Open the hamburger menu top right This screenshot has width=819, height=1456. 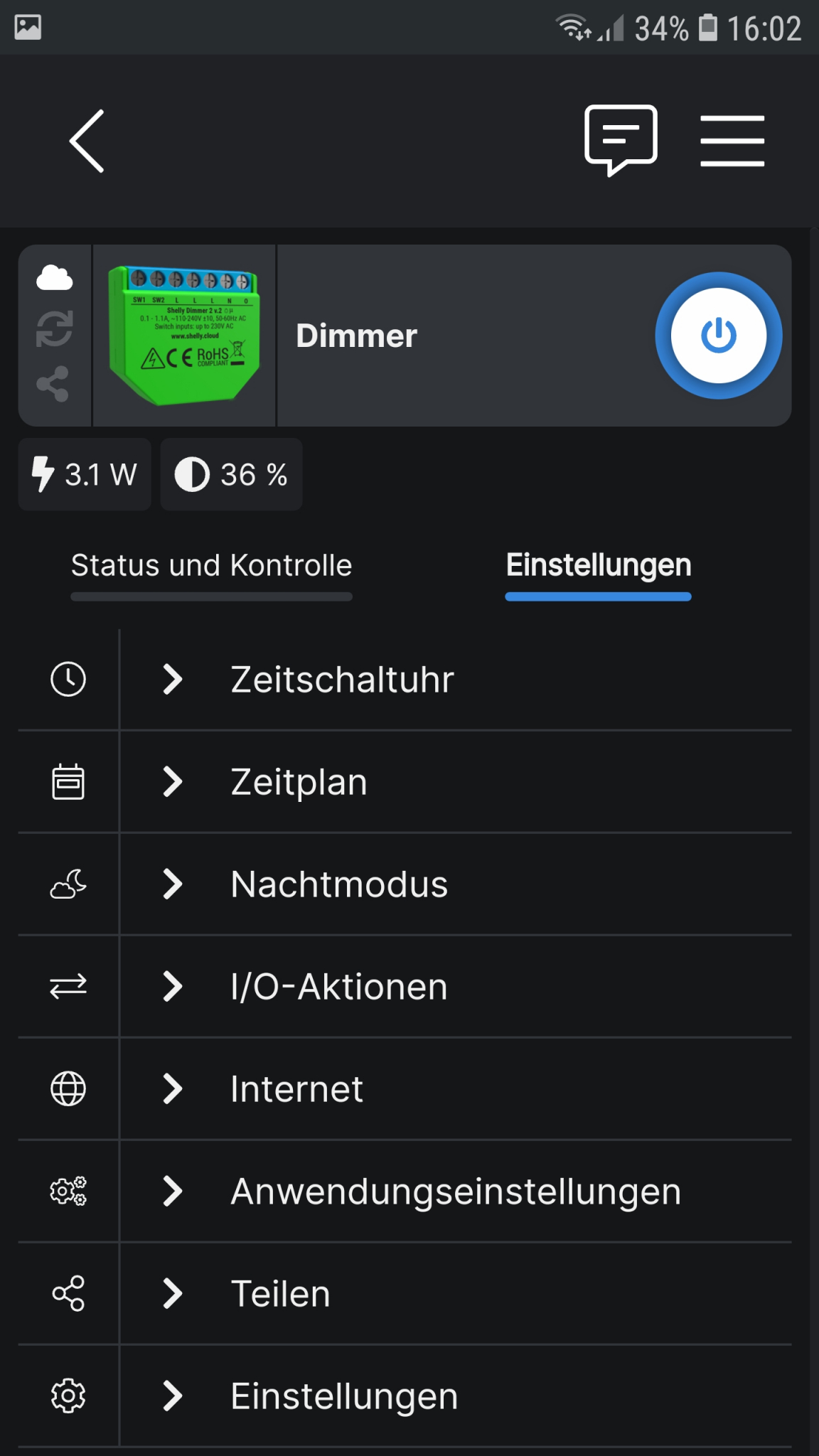(732, 140)
